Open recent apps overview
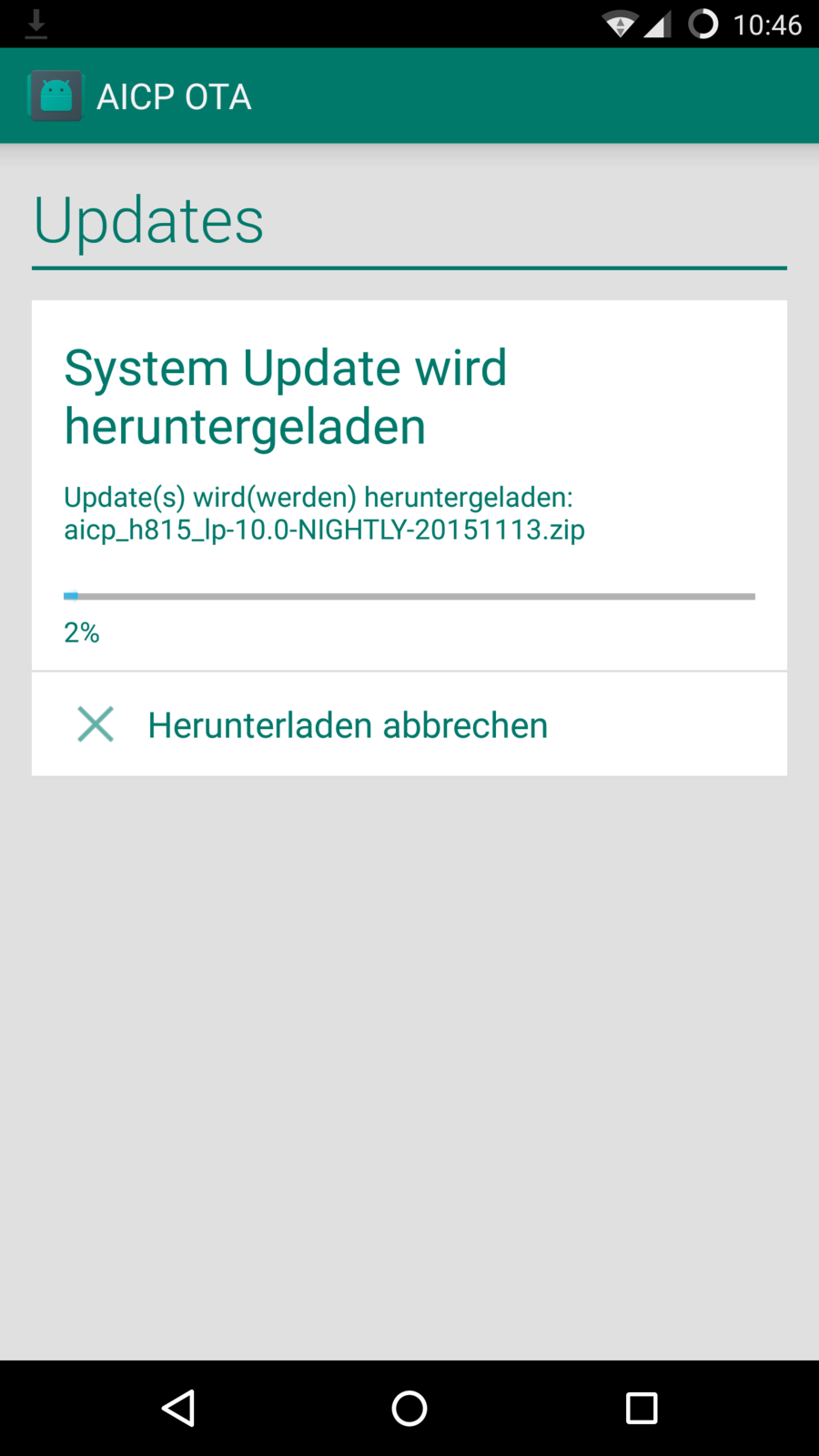 click(642, 1408)
